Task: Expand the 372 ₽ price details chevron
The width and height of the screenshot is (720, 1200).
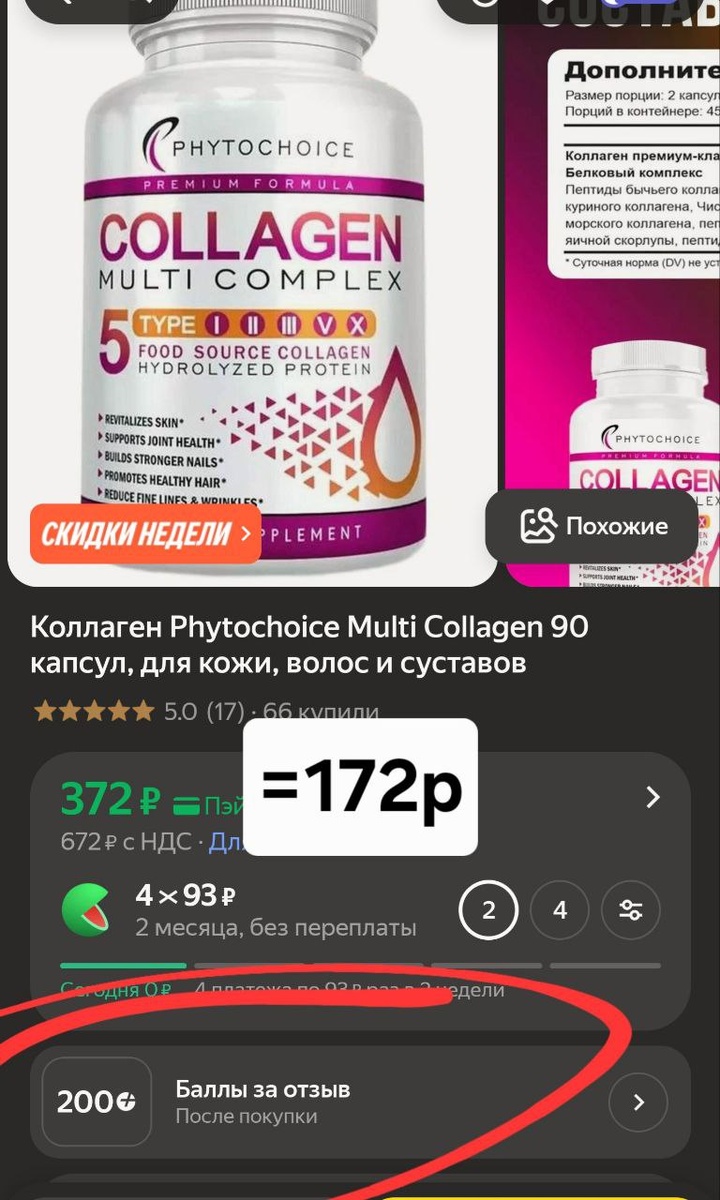Action: point(653,797)
